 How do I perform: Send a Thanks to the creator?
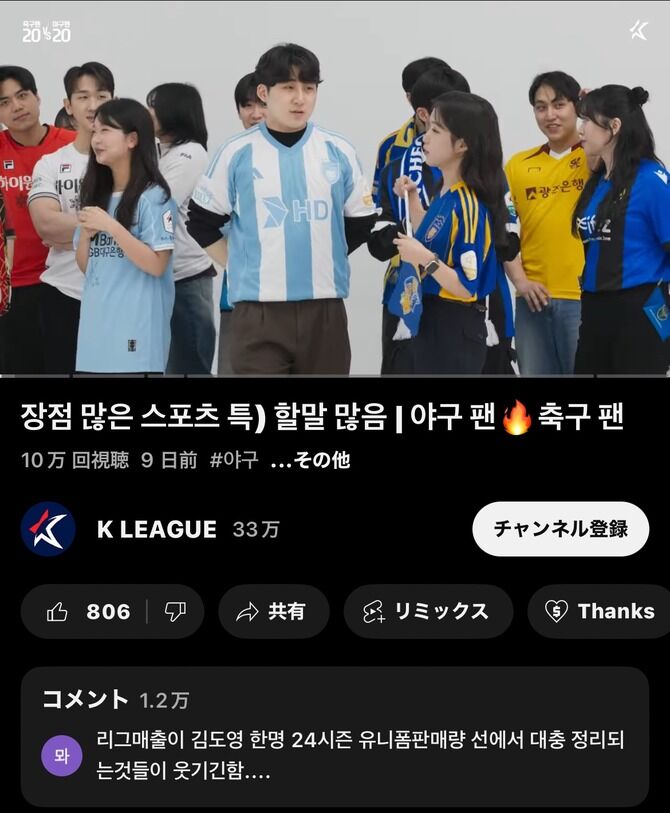600,612
